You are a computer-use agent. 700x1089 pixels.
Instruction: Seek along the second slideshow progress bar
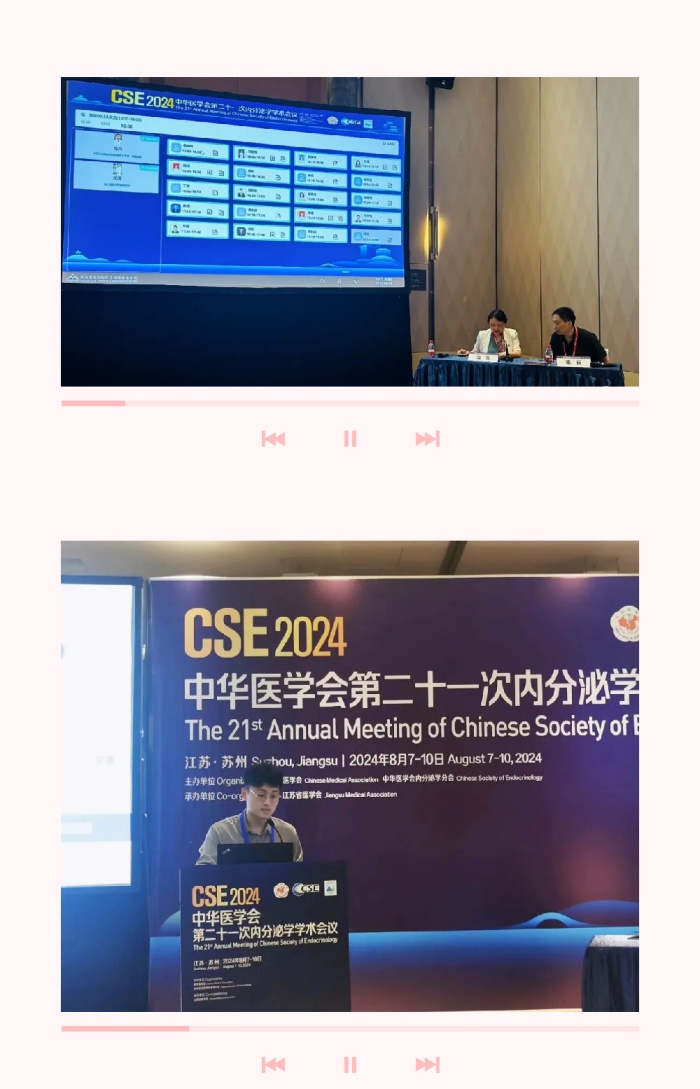[350, 1028]
